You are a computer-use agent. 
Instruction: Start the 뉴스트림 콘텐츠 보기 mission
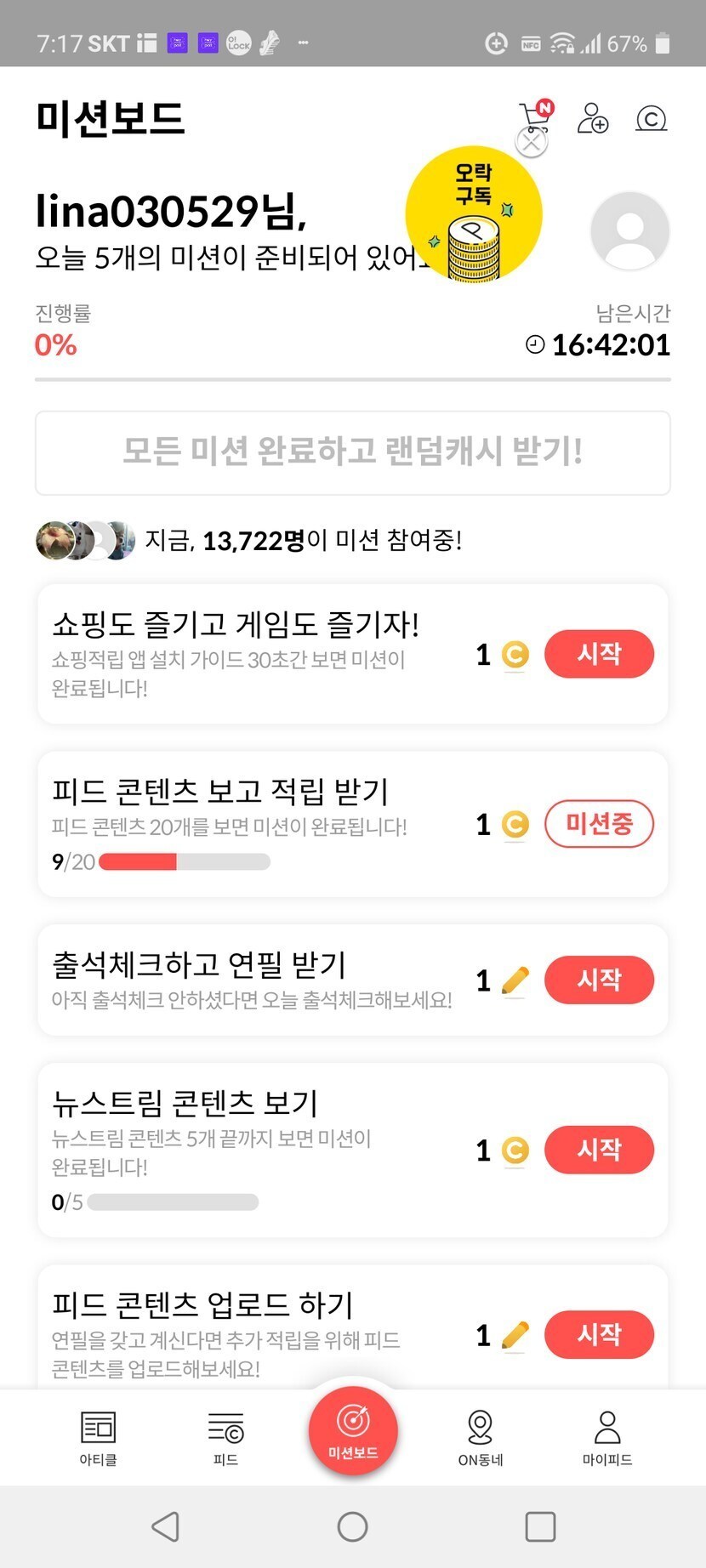[599, 1150]
